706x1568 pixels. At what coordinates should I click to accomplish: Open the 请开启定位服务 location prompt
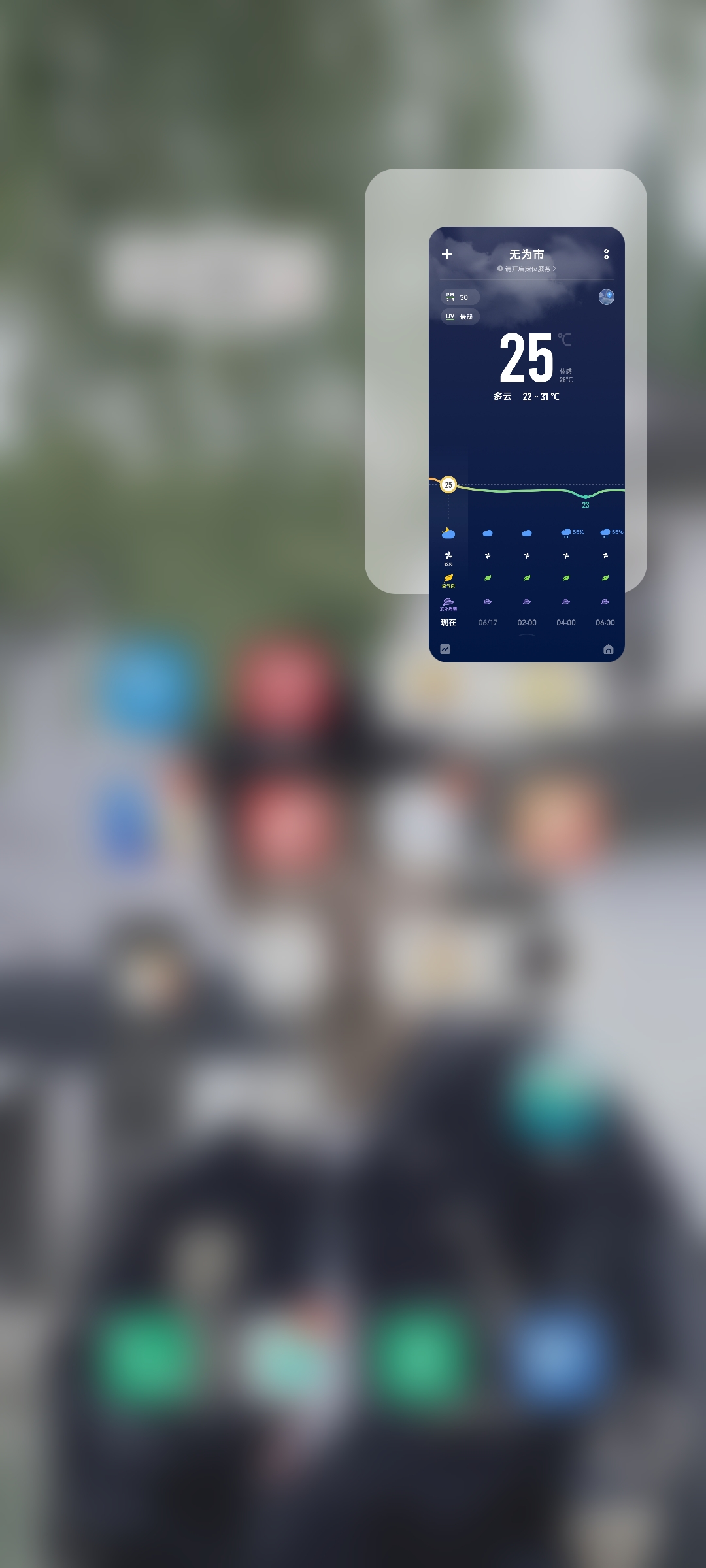pos(527,269)
